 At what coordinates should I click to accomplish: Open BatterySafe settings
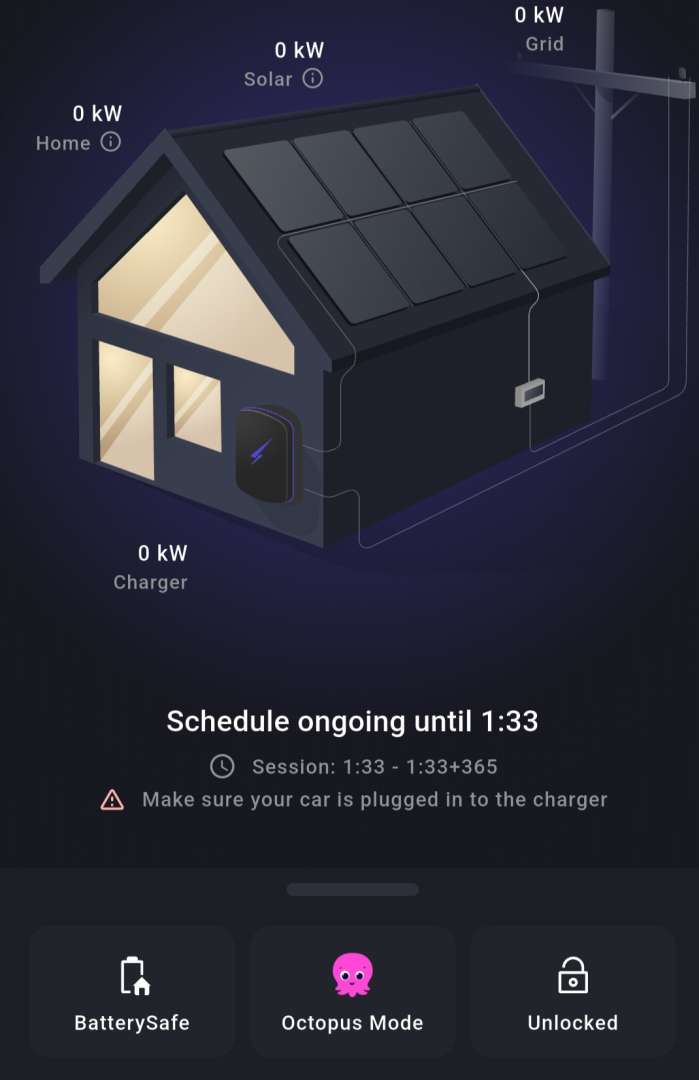132,991
